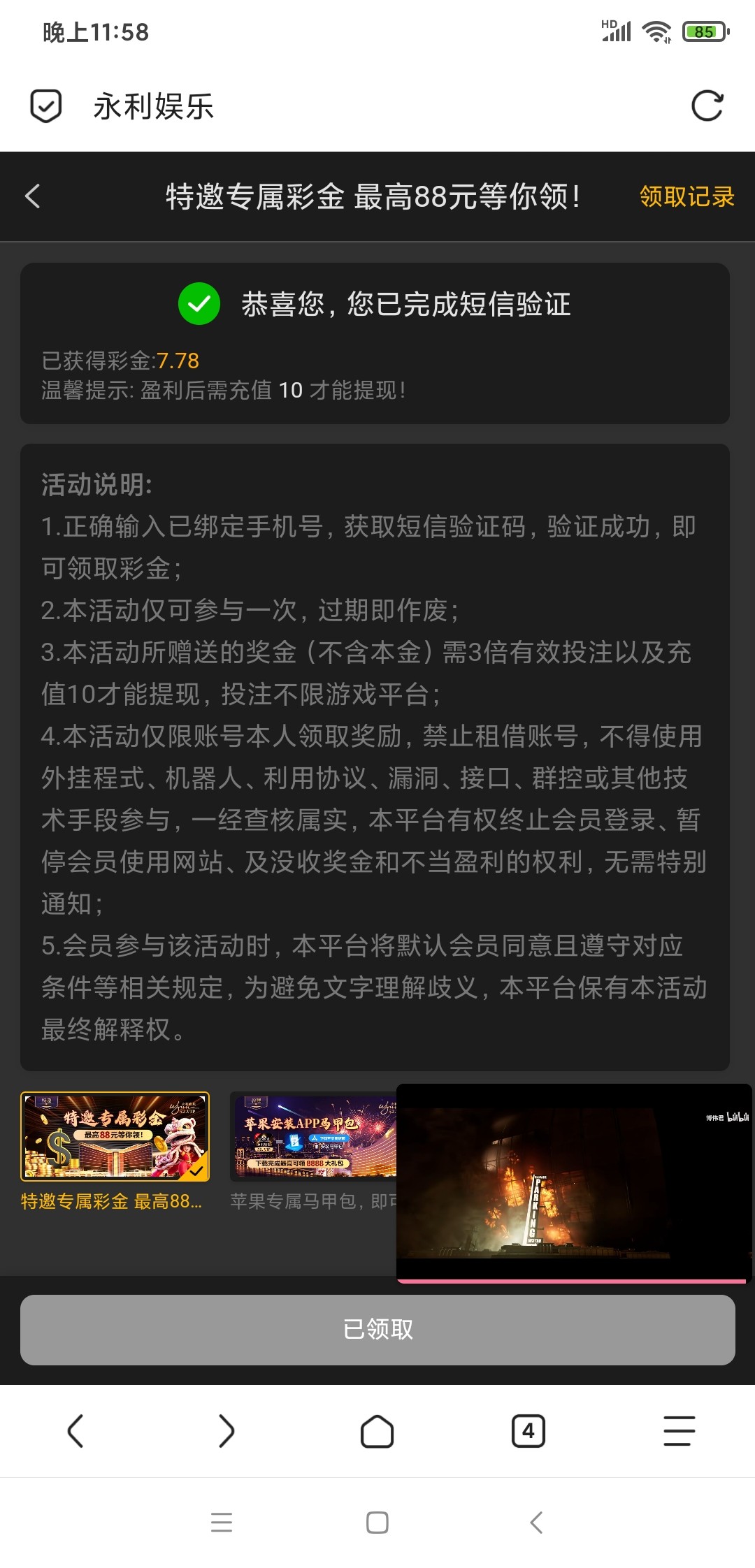The height and width of the screenshot is (1568, 755).
Task: Go forward to the next browser page
Action: click(x=226, y=1430)
